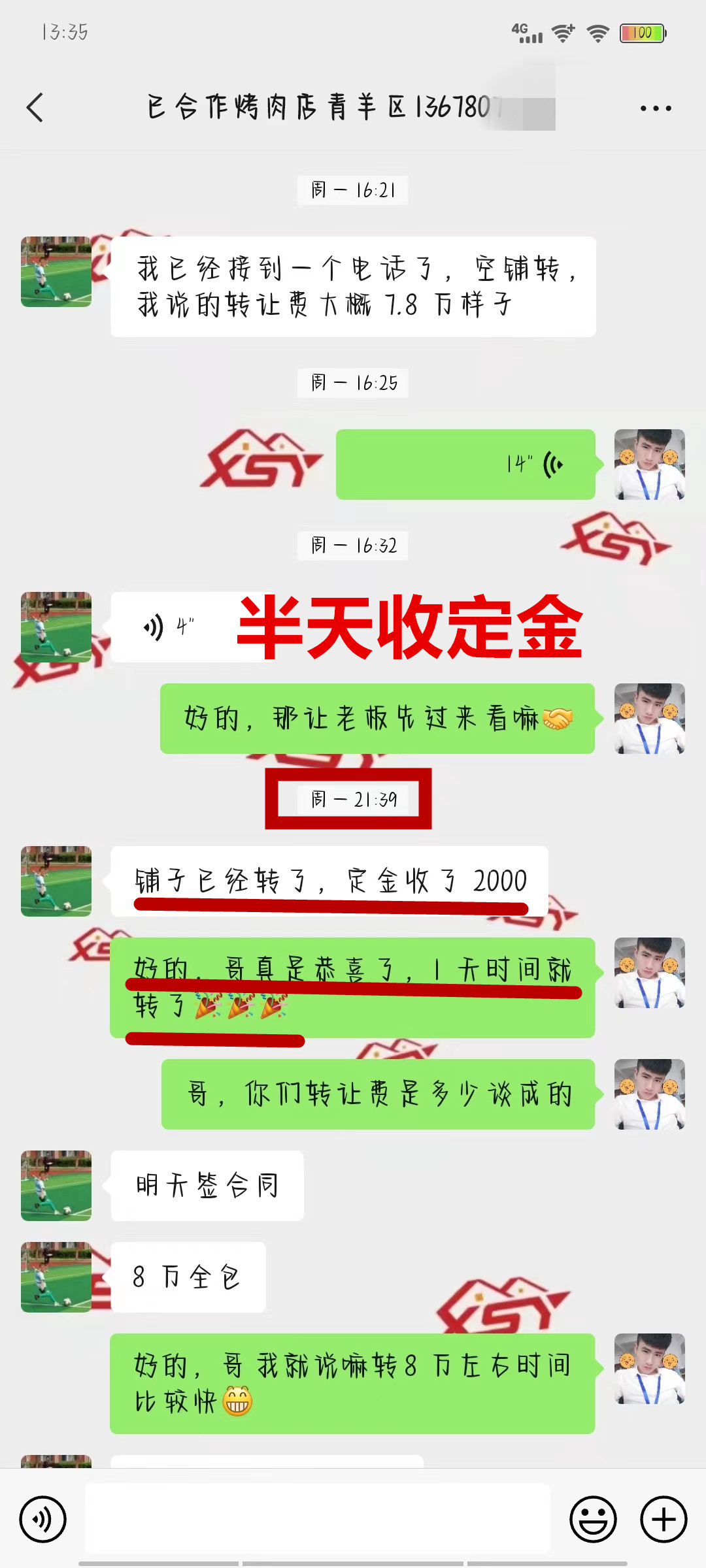View contact's avatar beside 明天签合同
The width and height of the screenshot is (706, 1568).
56,1186
